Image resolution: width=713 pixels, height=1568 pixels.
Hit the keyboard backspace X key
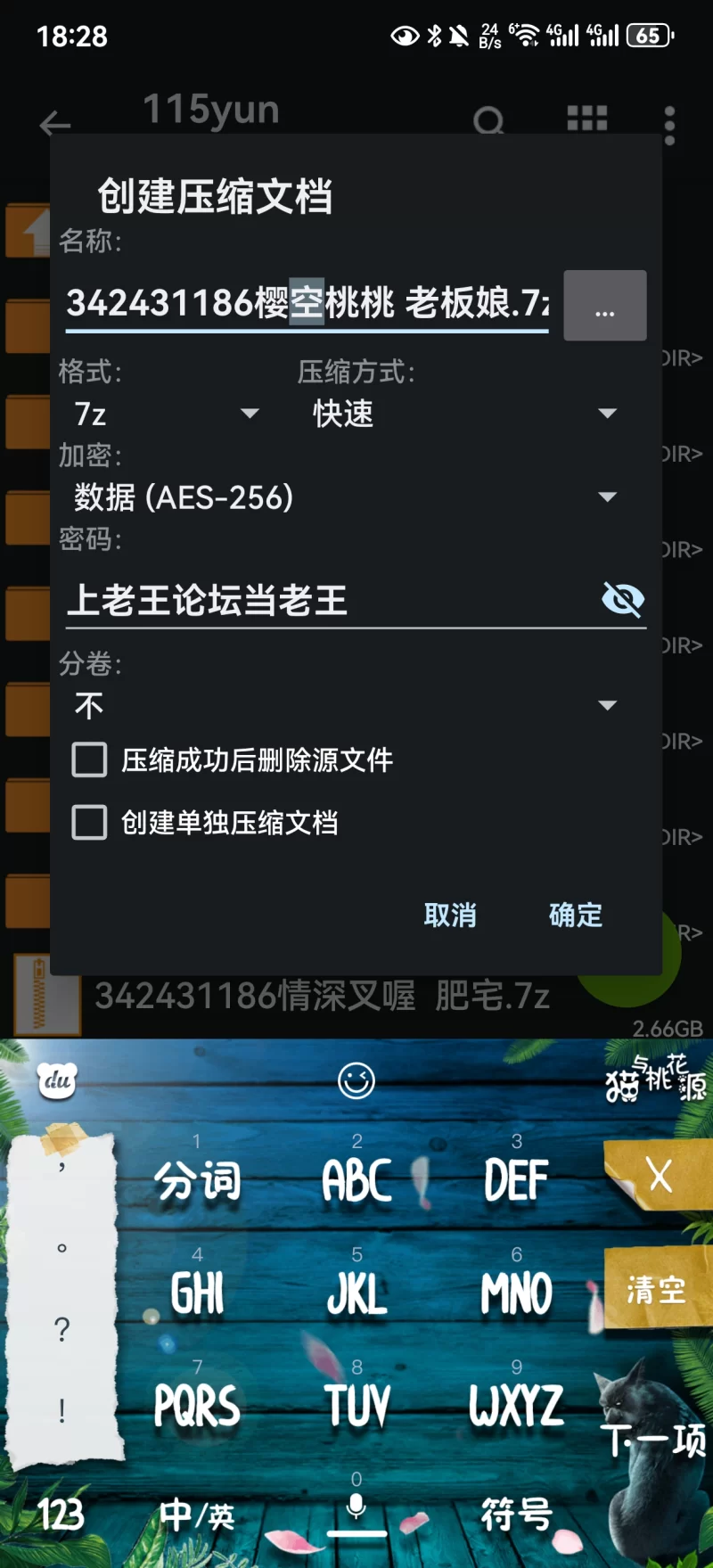click(x=659, y=1177)
